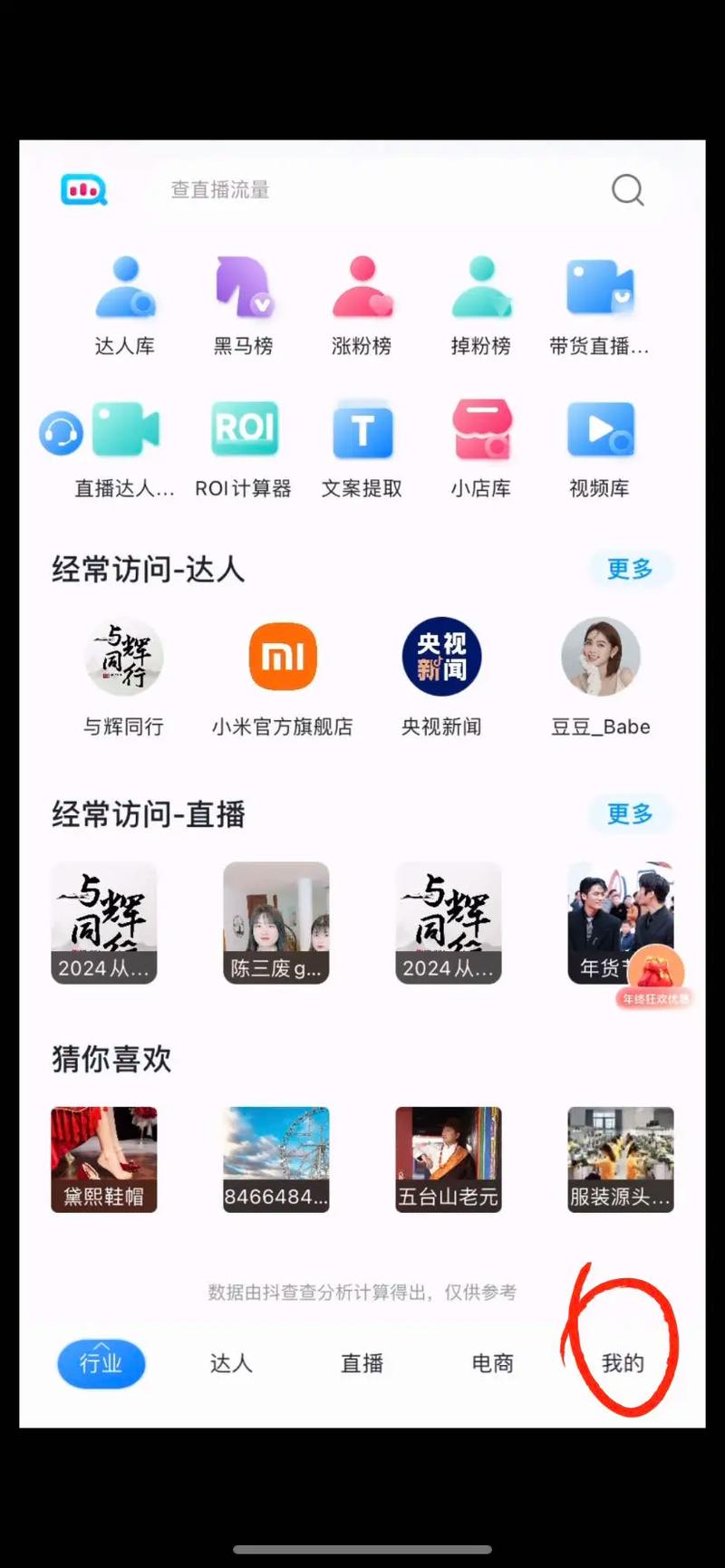Viewport: 725px width, 1568px height.
Task: Open 更多 next to 经常访问-达人
Action: [630, 569]
